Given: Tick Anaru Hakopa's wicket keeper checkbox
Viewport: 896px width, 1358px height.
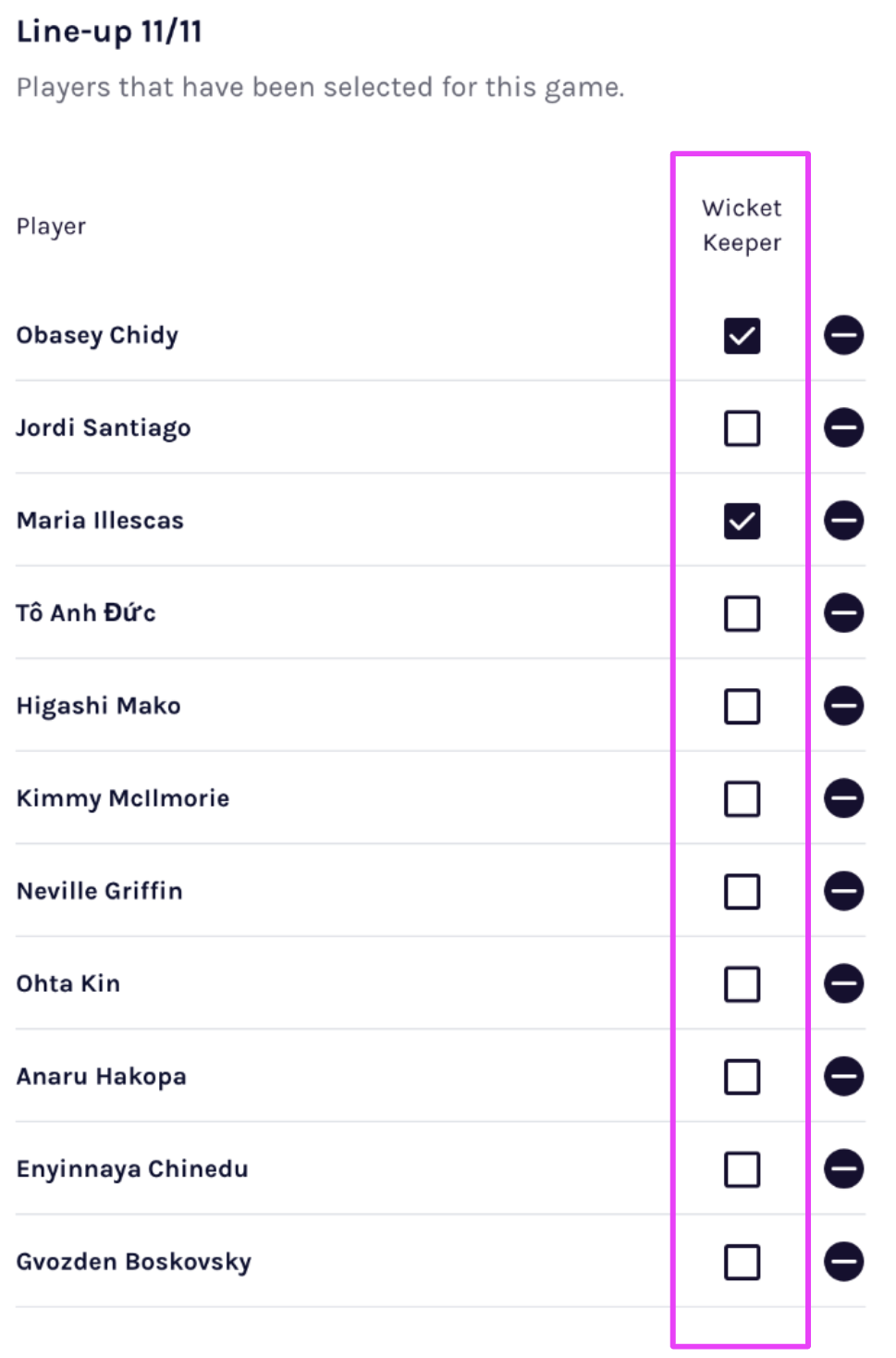Looking at the screenshot, I should (742, 1077).
